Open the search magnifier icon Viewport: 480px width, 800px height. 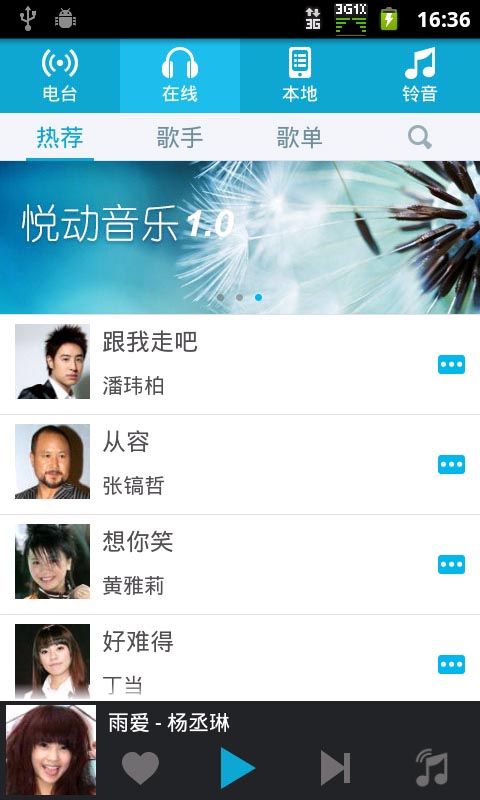coord(420,138)
